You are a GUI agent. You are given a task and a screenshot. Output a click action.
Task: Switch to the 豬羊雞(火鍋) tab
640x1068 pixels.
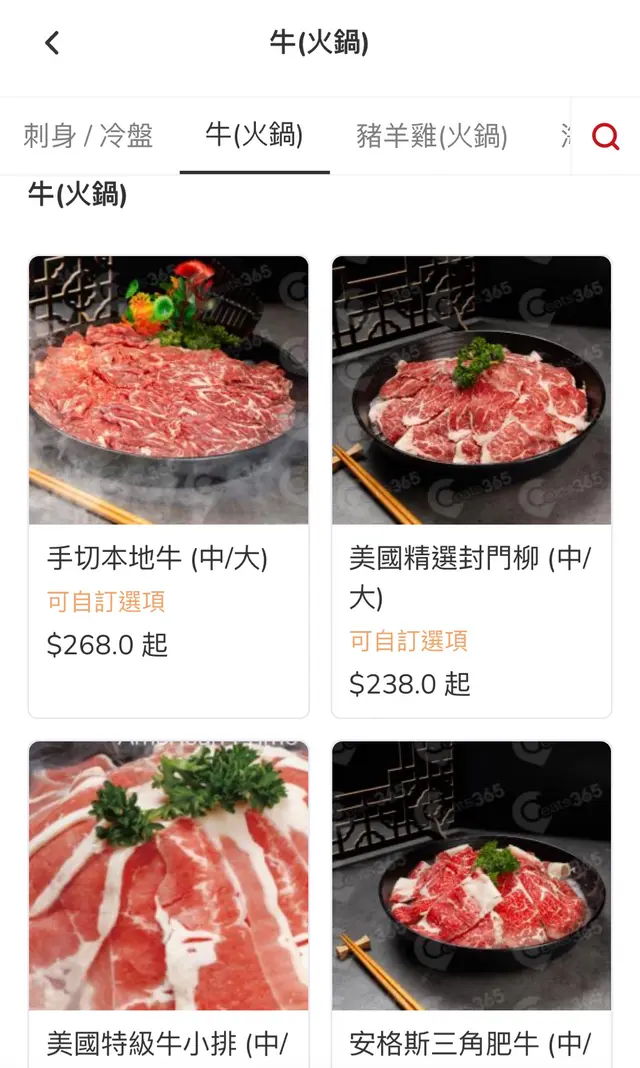click(x=432, y=136)
